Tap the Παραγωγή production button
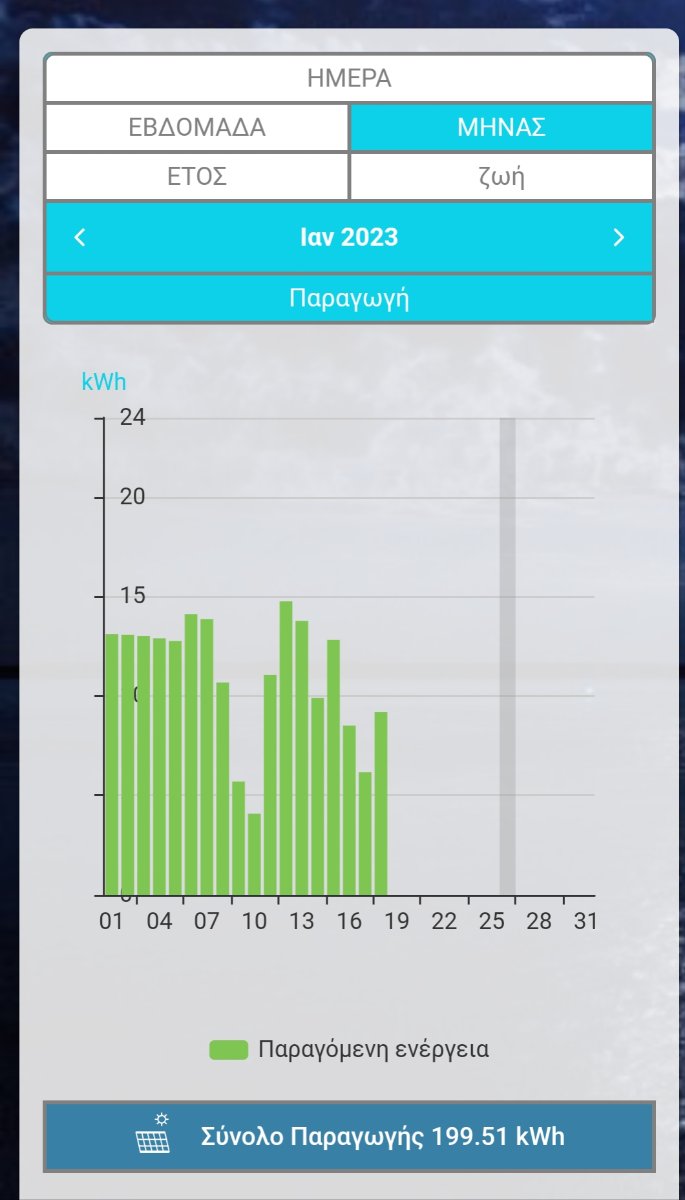 tap(349, 298)
